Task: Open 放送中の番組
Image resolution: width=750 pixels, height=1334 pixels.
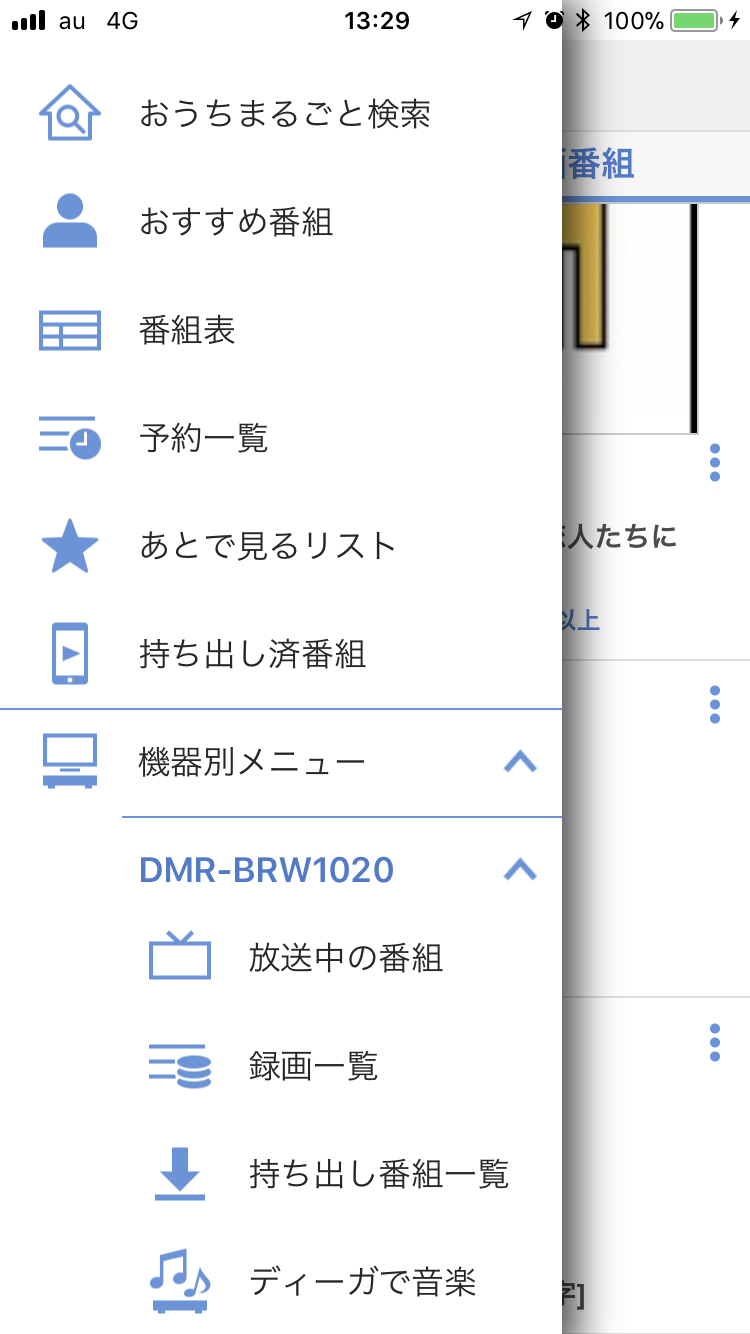Action: [345, 958]
